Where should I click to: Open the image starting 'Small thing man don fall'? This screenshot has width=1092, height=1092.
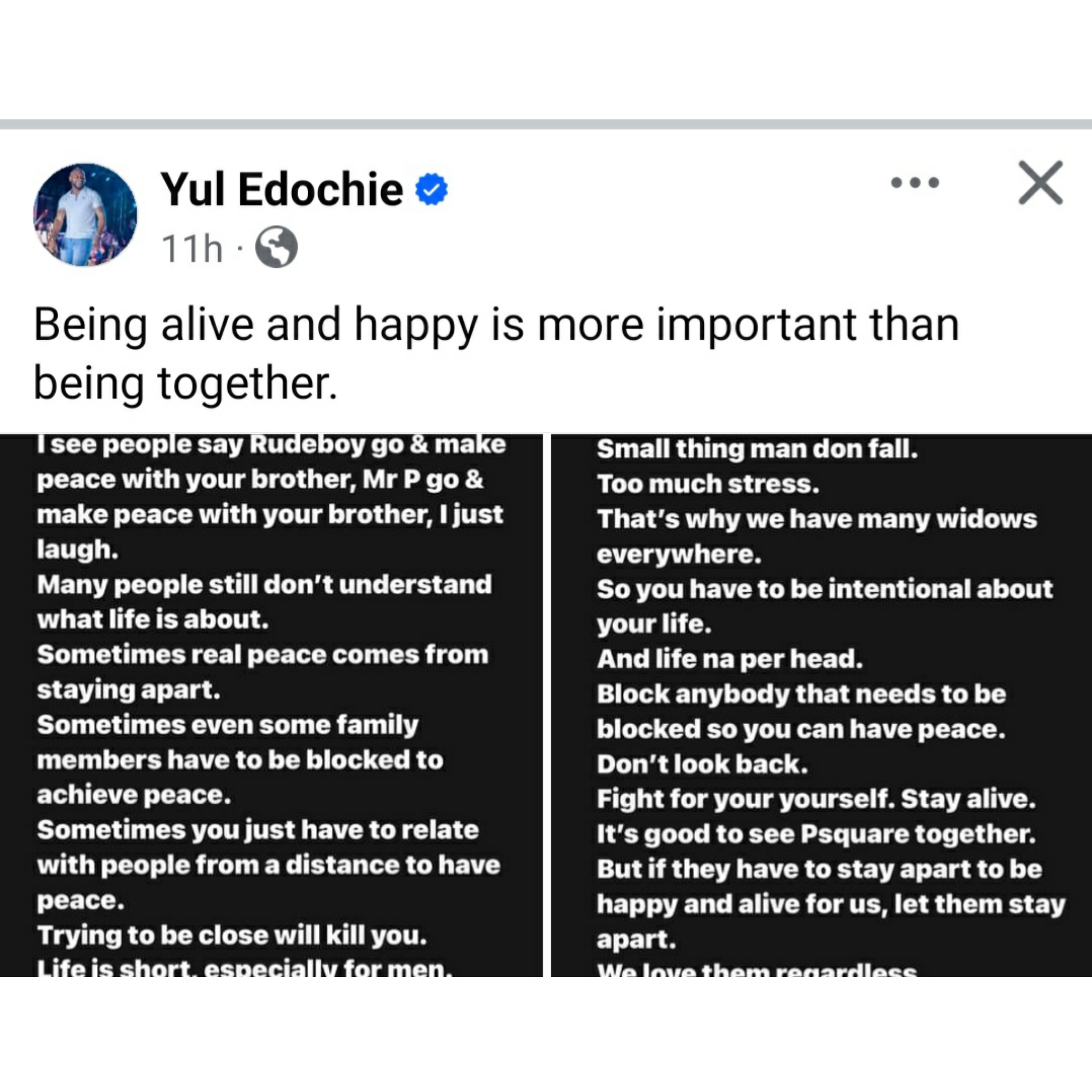click(821, 705)
